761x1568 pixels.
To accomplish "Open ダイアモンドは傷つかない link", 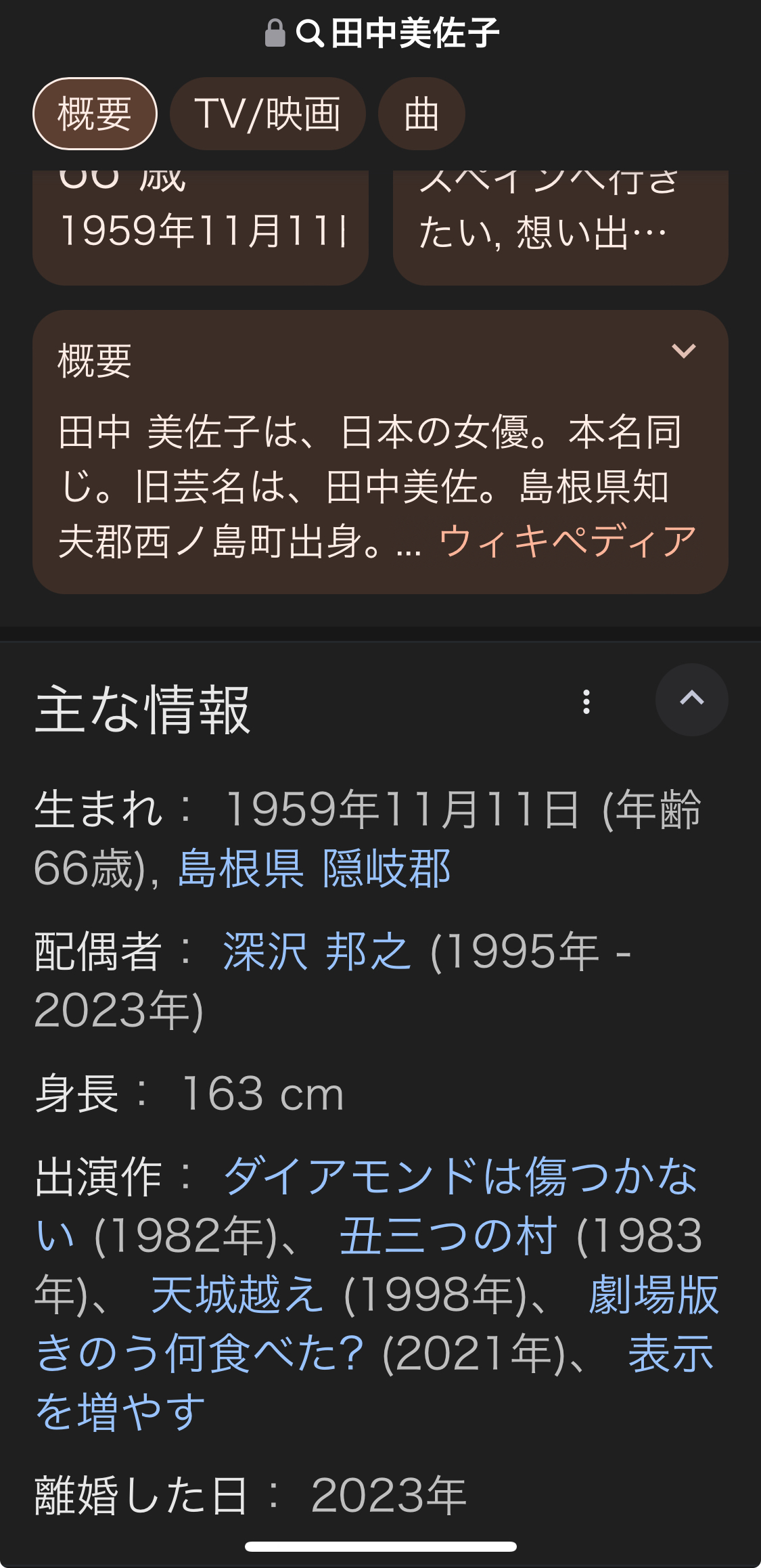I will 460,1176.
